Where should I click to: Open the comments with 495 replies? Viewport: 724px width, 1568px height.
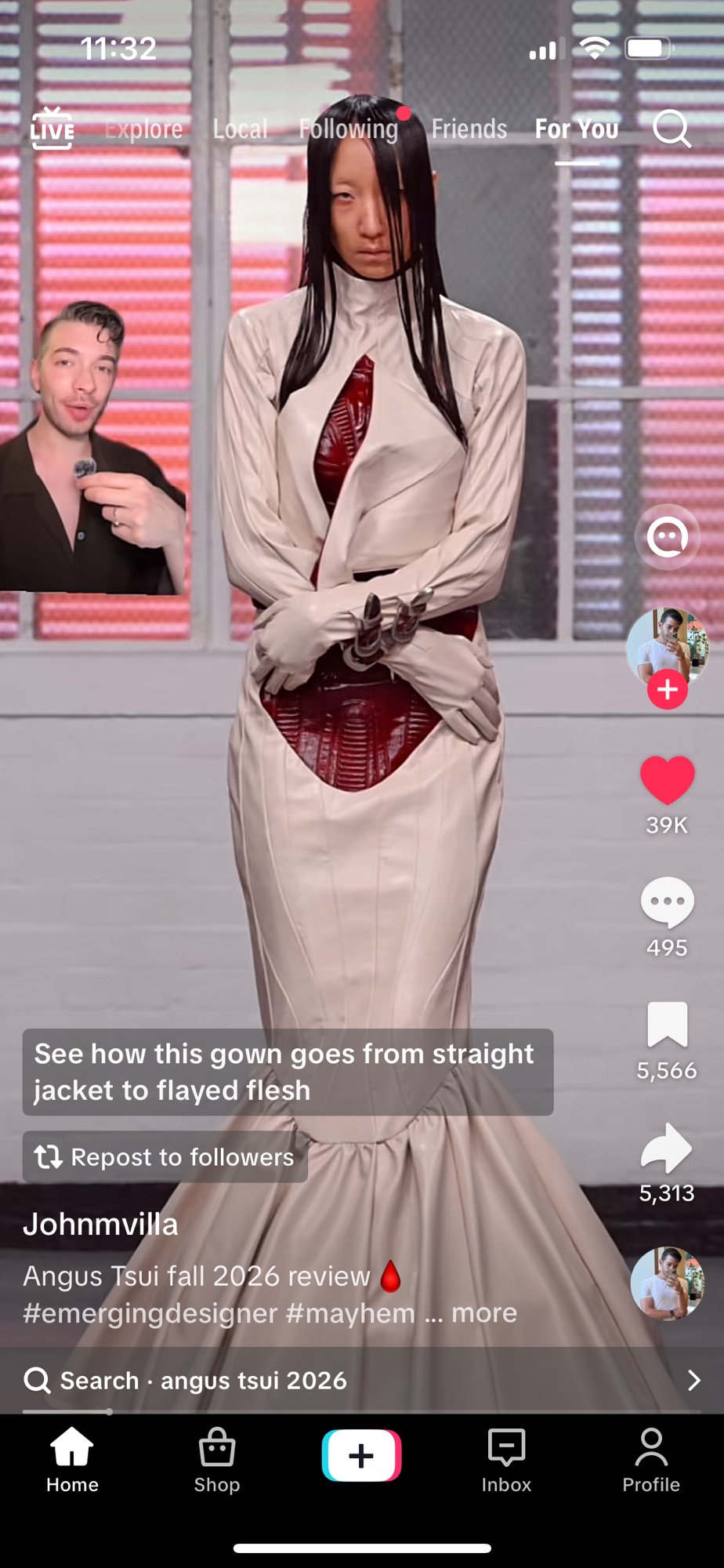pyautogui.click(x=667, y=902)
